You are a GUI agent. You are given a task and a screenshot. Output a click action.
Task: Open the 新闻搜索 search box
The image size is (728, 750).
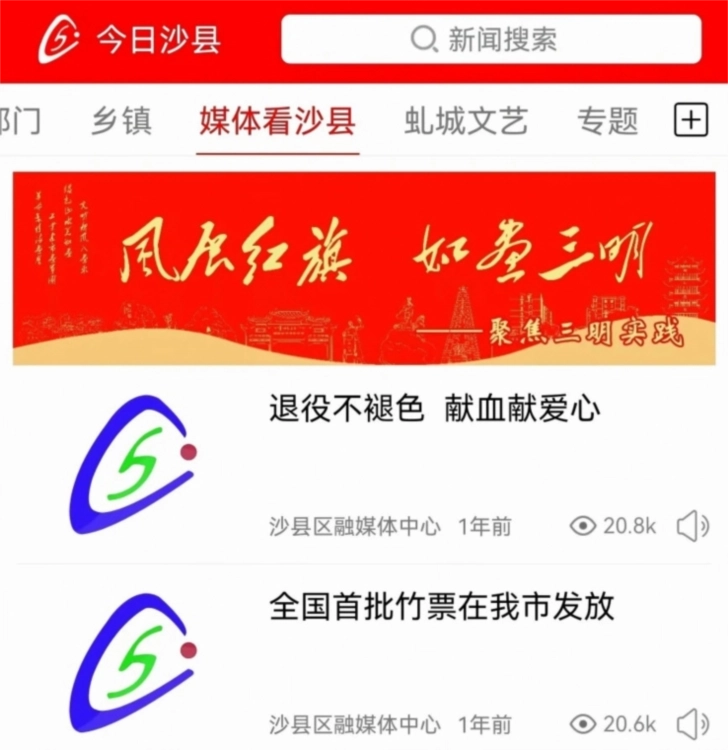[491, 40]
